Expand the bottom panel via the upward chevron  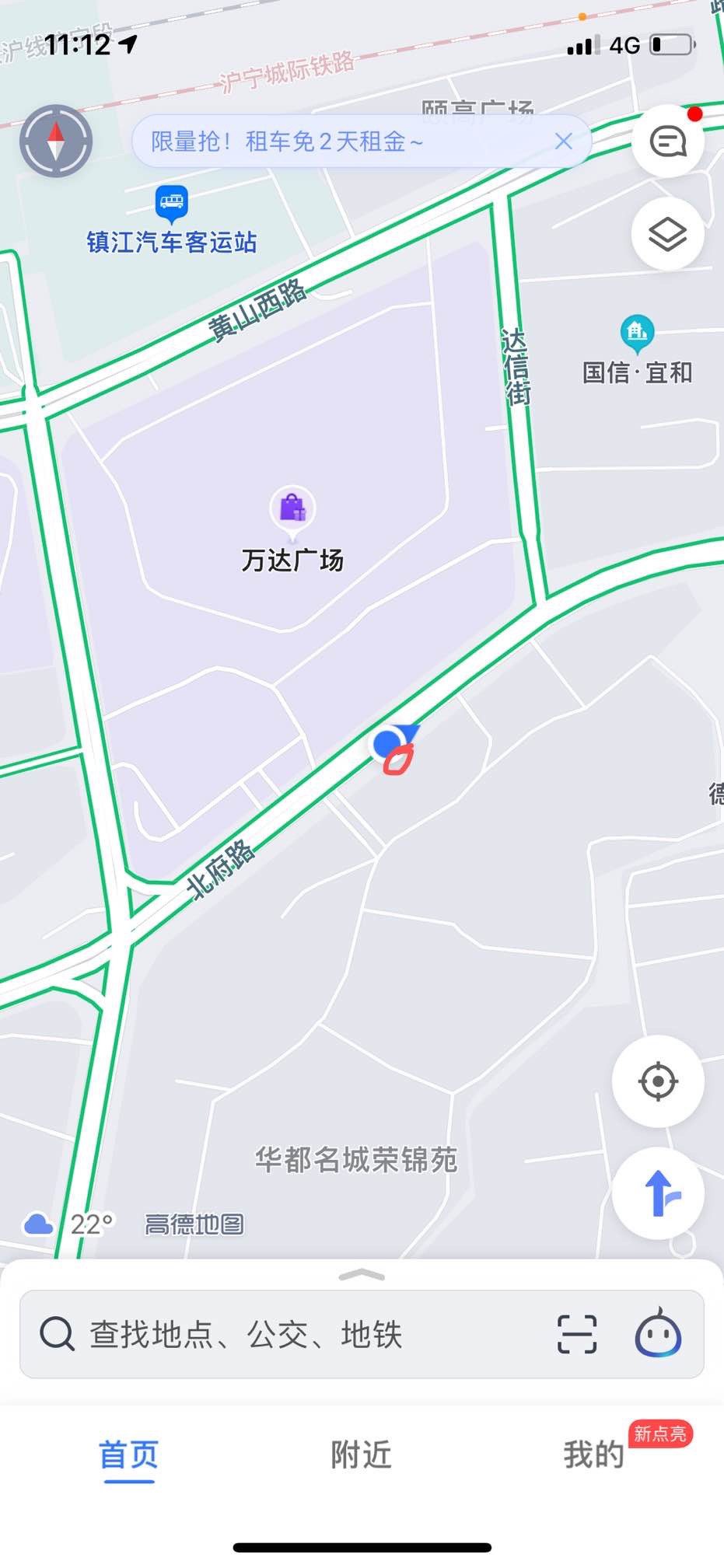(362, 1273)
